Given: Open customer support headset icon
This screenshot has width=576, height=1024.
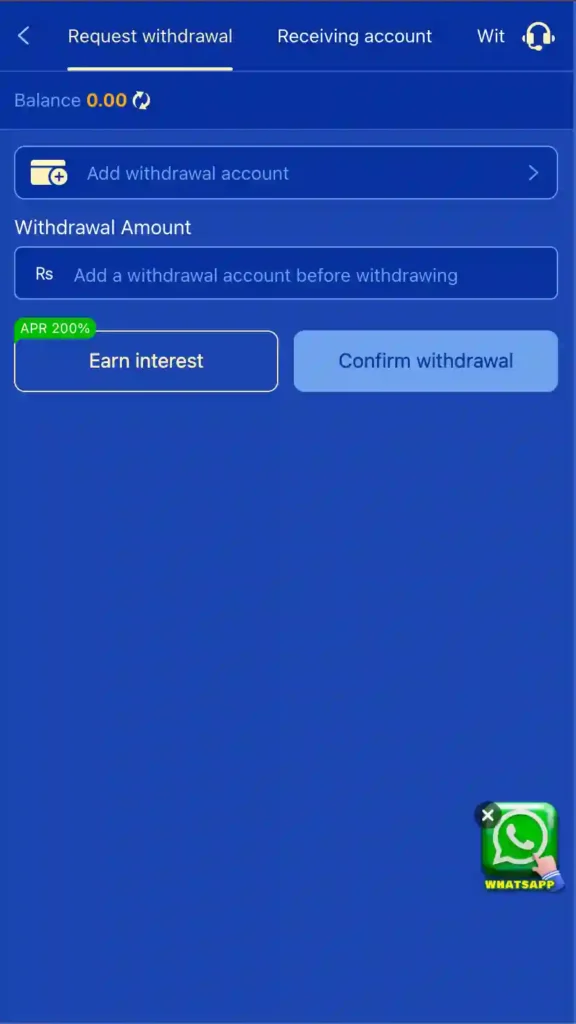Looking at the screenshot, I should pos(538,37).
